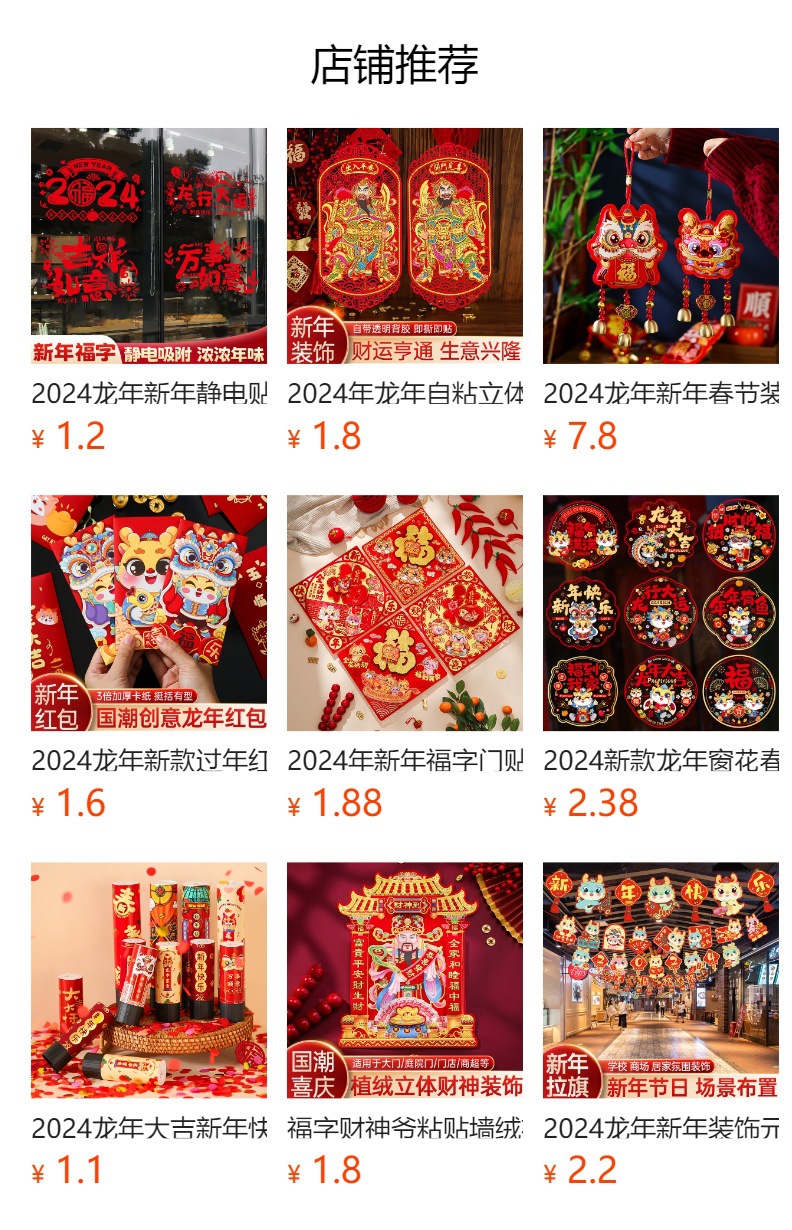This screenshot has height=1230, width=792.
Task: Select the 福字财神爷粘贴墙绒 decoration card
Action: (404, 980)
